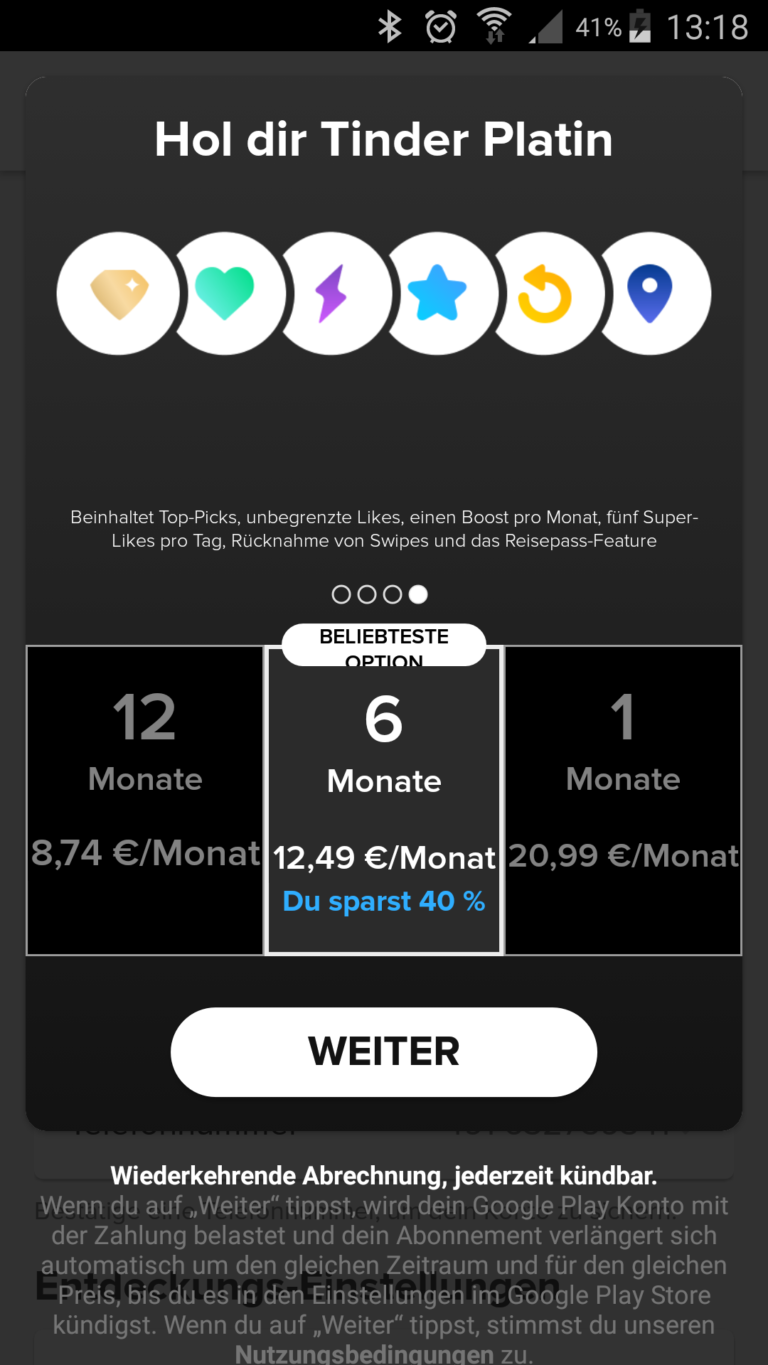The image size is (768, 1365).
Task: Tap the battery percentage indicator
Action: 597,26
